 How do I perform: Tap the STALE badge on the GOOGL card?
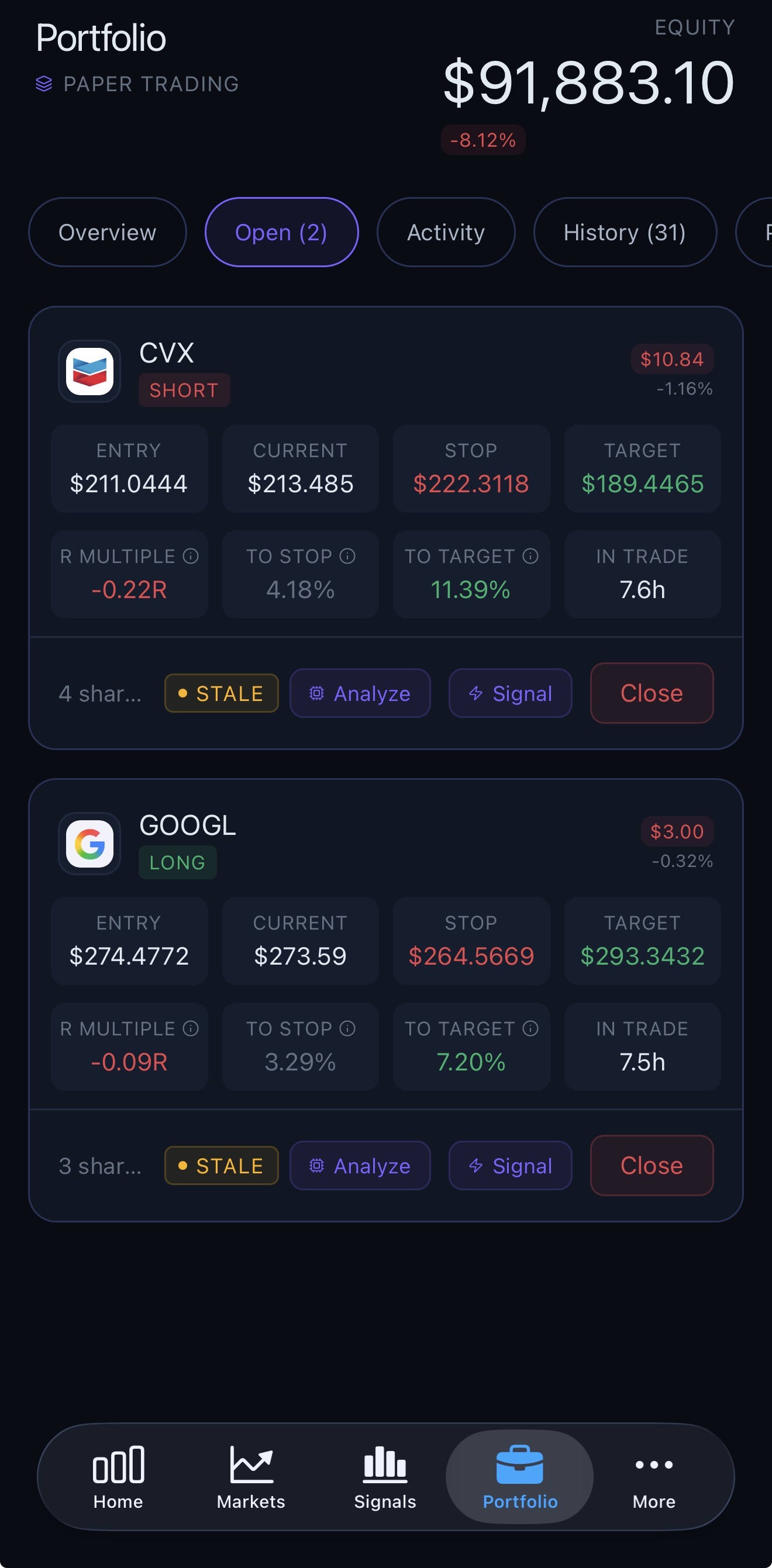[221, 1166]
